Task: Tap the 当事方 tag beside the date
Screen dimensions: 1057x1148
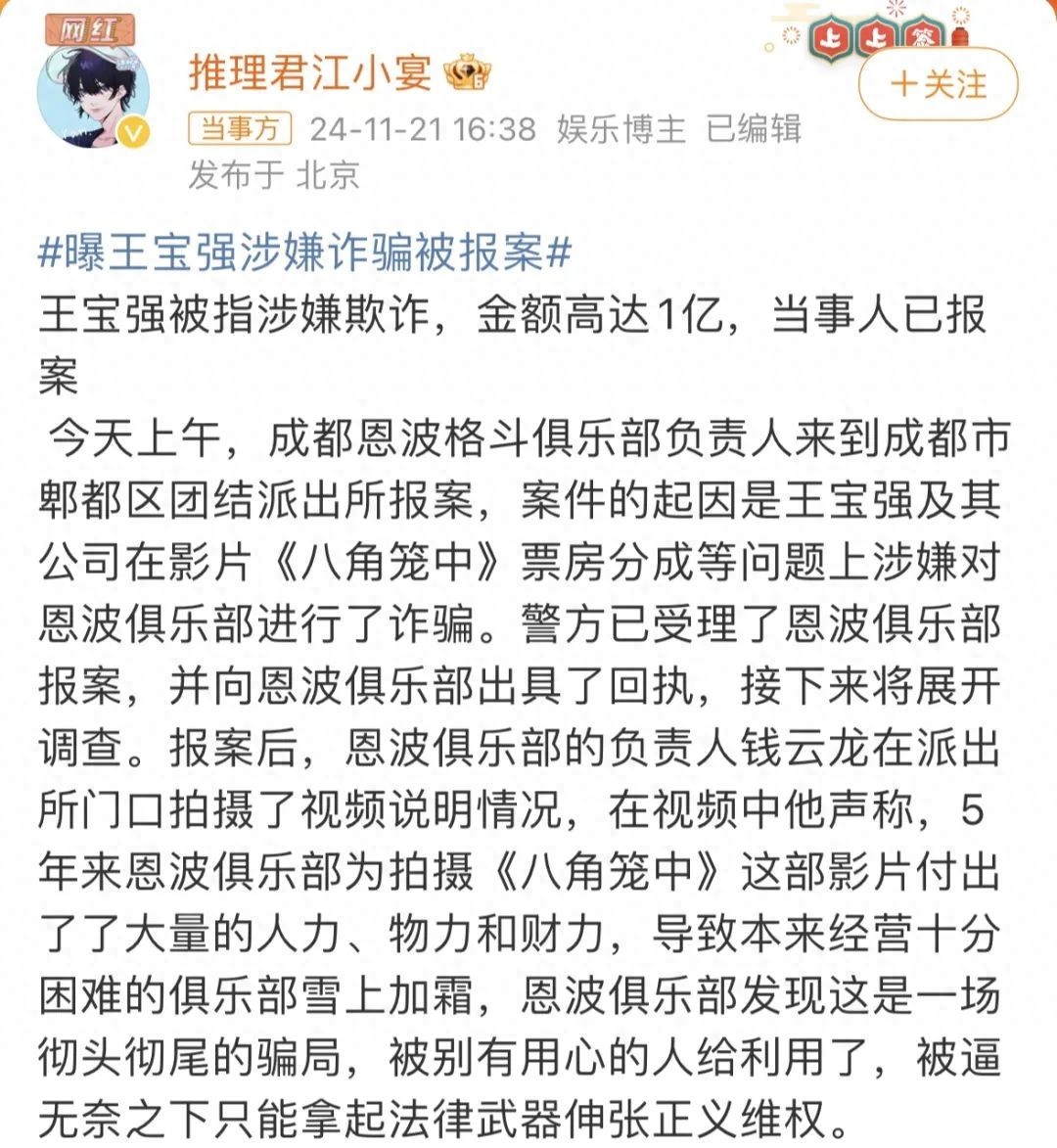Action: point(240,129)
